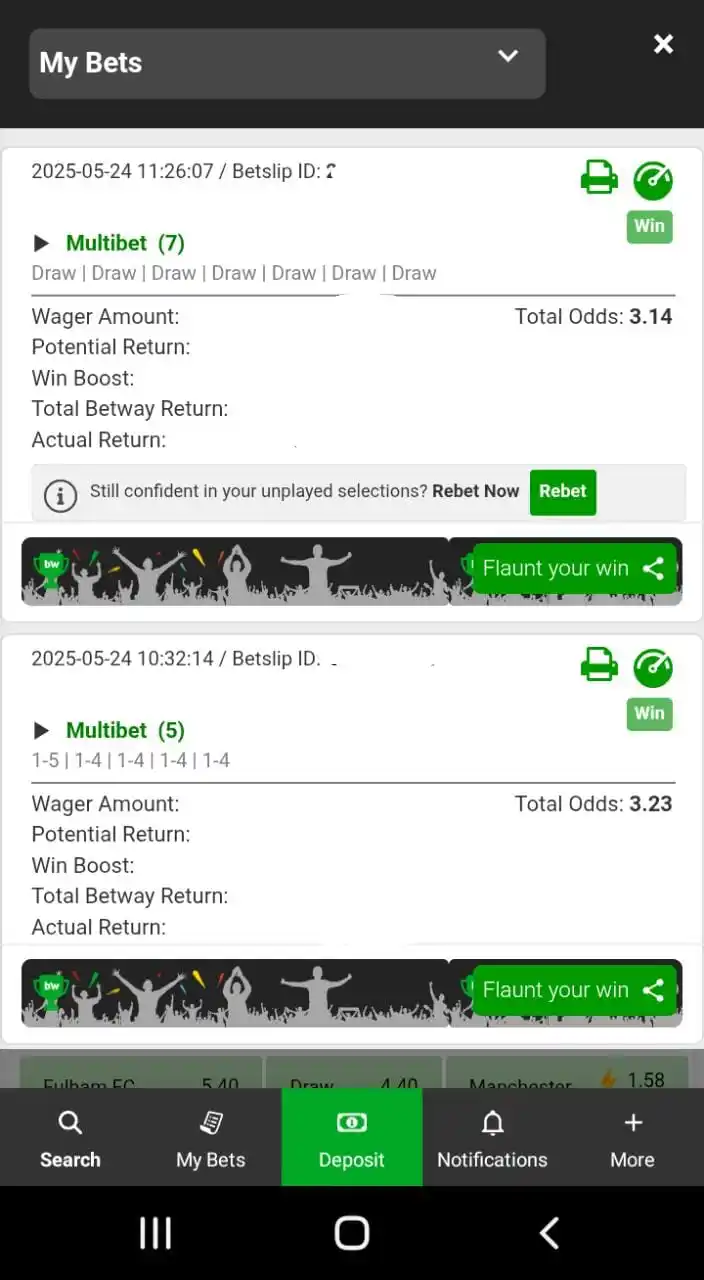The width and height of the screenshot is (704, 1280).
Task: Open Search in the bottom bar
Action: pyautogui.click(x=70, y=1139)
